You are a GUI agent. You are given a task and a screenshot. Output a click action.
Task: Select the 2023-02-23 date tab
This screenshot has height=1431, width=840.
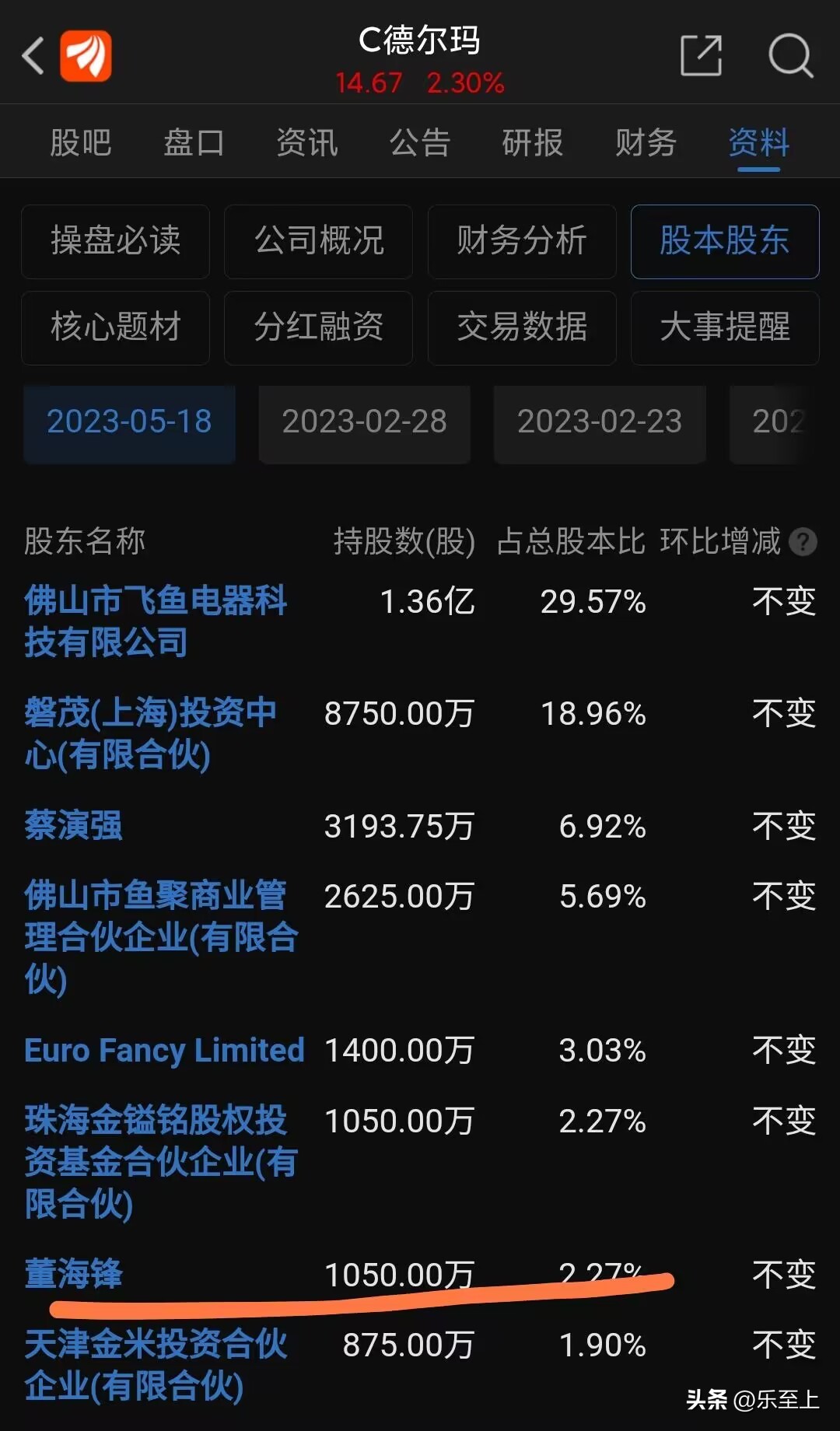(x=599, y=422)
